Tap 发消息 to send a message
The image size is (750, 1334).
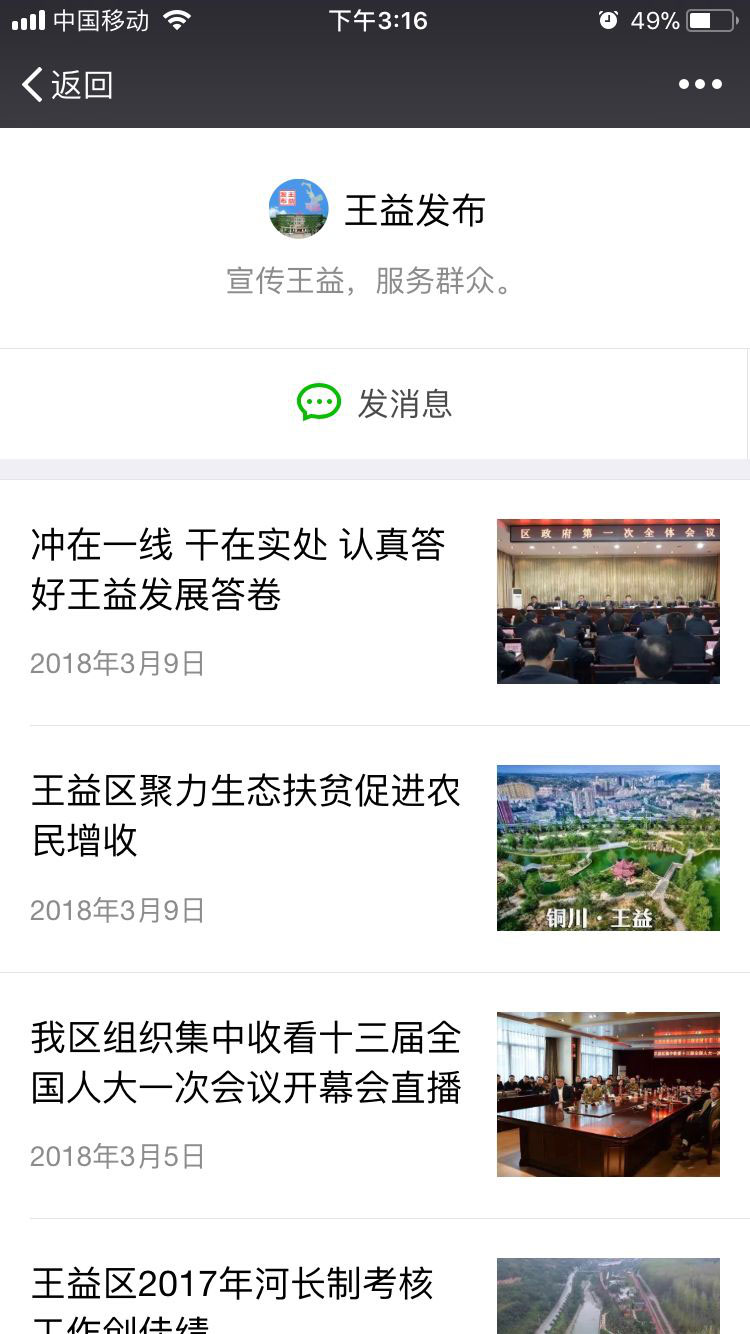(375, 404)
